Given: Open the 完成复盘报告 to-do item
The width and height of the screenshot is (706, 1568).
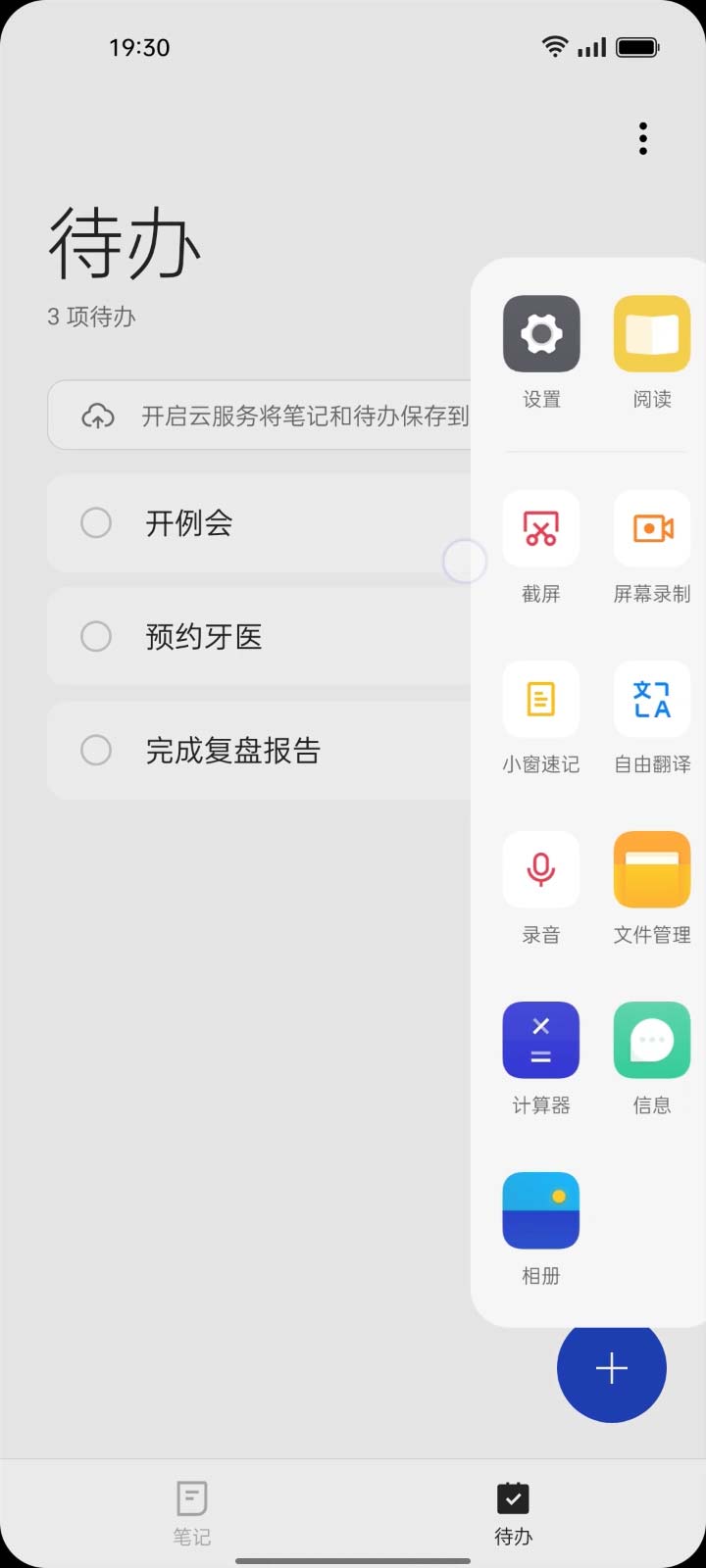Looking at the screenshot, I should (x=233, y=751).
